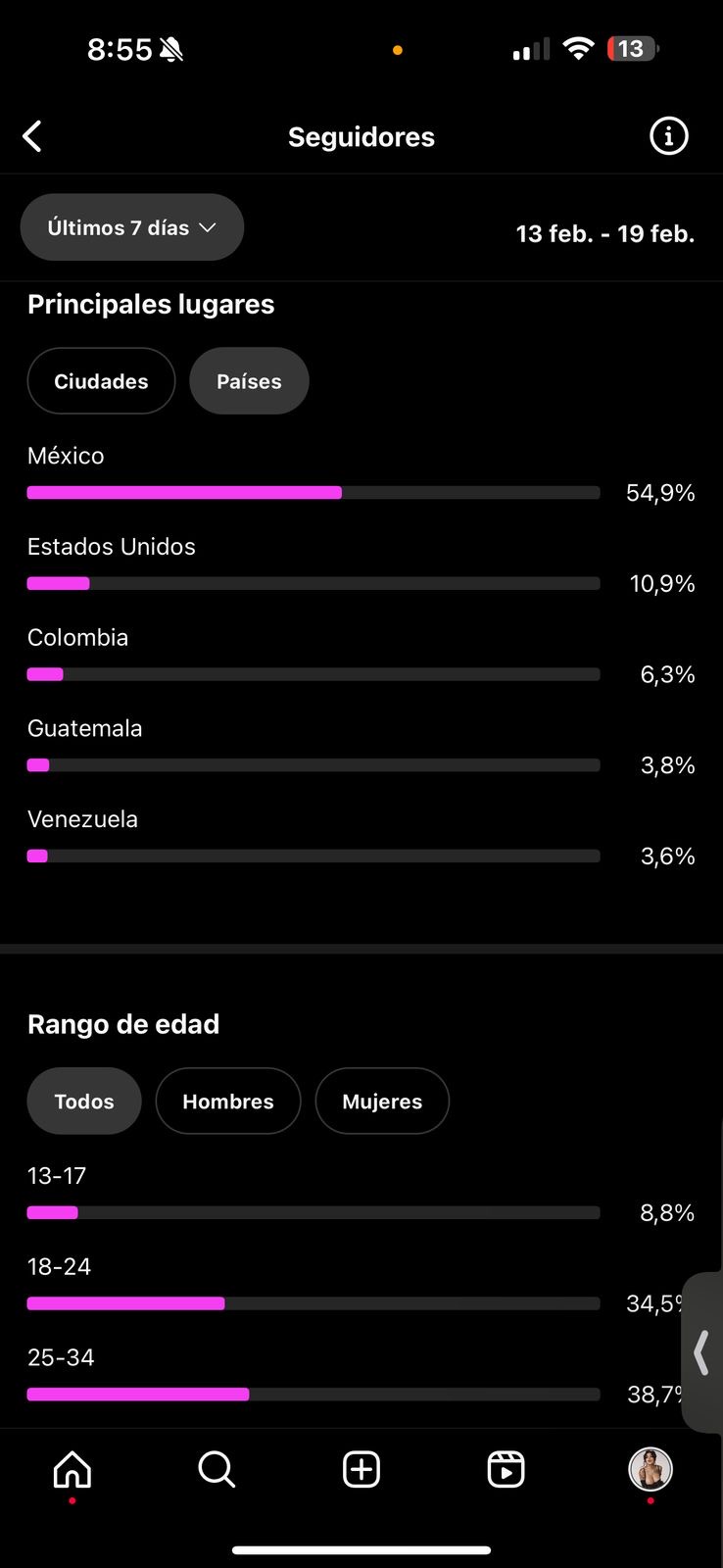
Task: Select the Todos age filter
Action: click(x=84, y=1102)
